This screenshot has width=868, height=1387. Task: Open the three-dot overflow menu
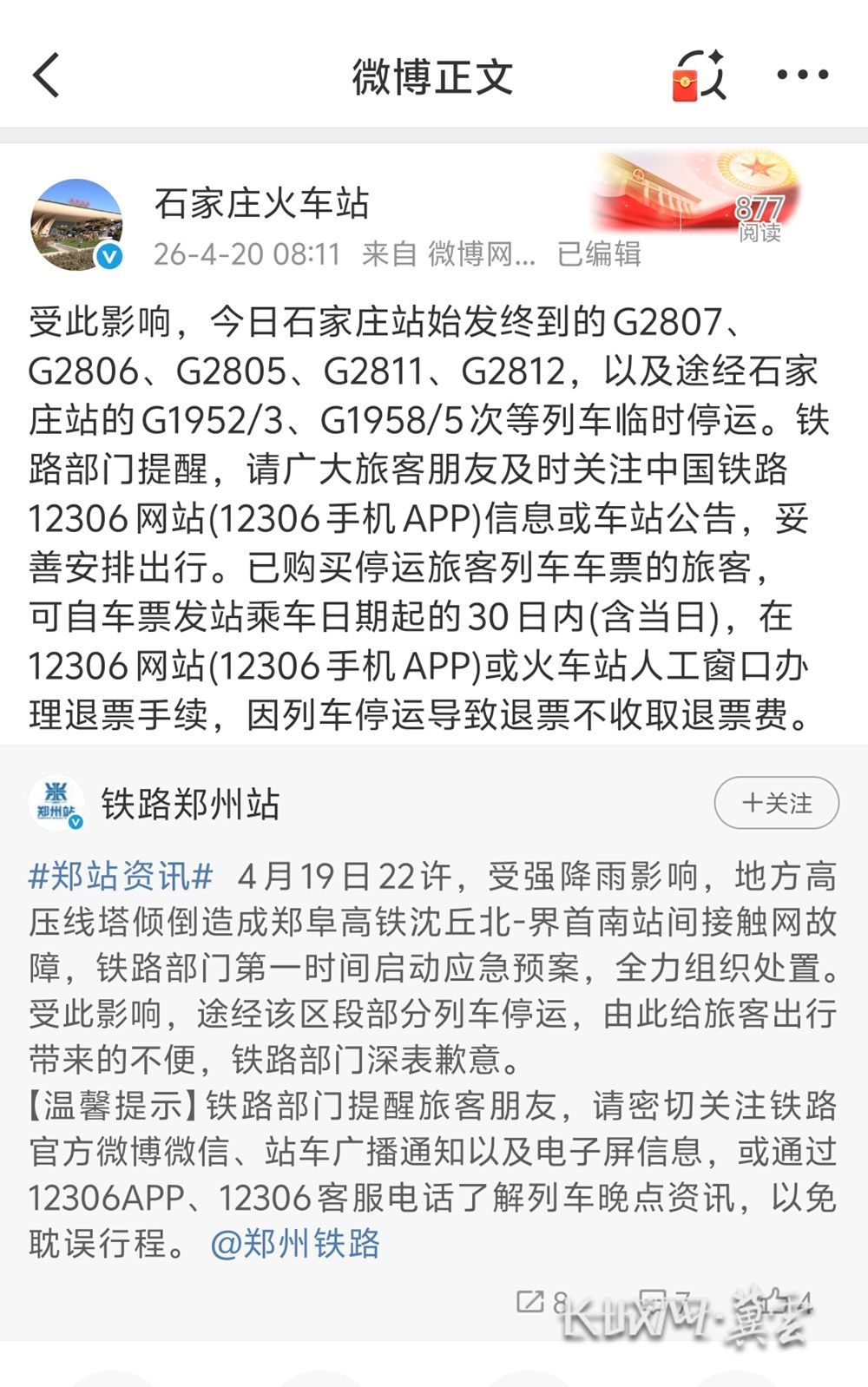point(801,76)
